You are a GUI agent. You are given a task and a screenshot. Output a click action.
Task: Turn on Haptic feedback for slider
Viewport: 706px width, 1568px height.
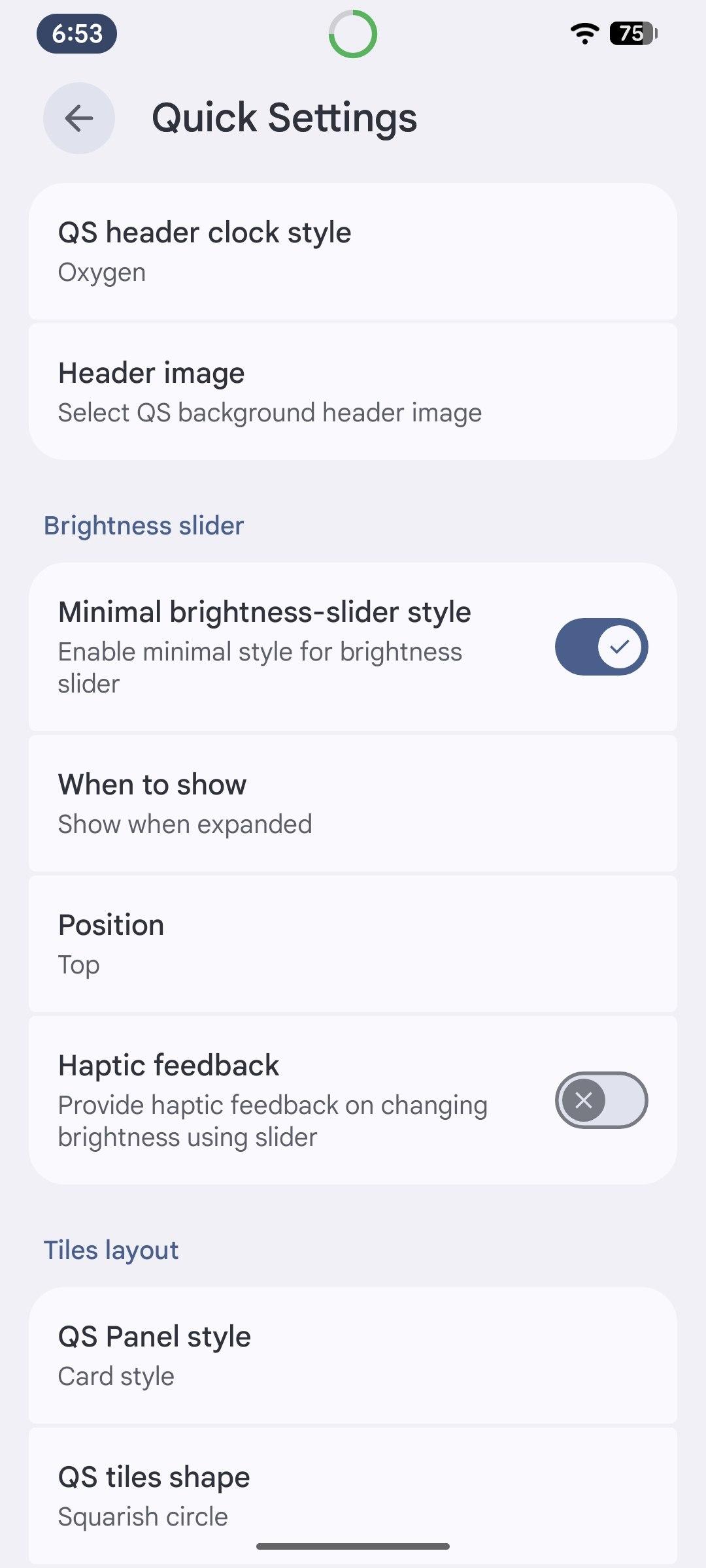click(x=601, y=1100)
